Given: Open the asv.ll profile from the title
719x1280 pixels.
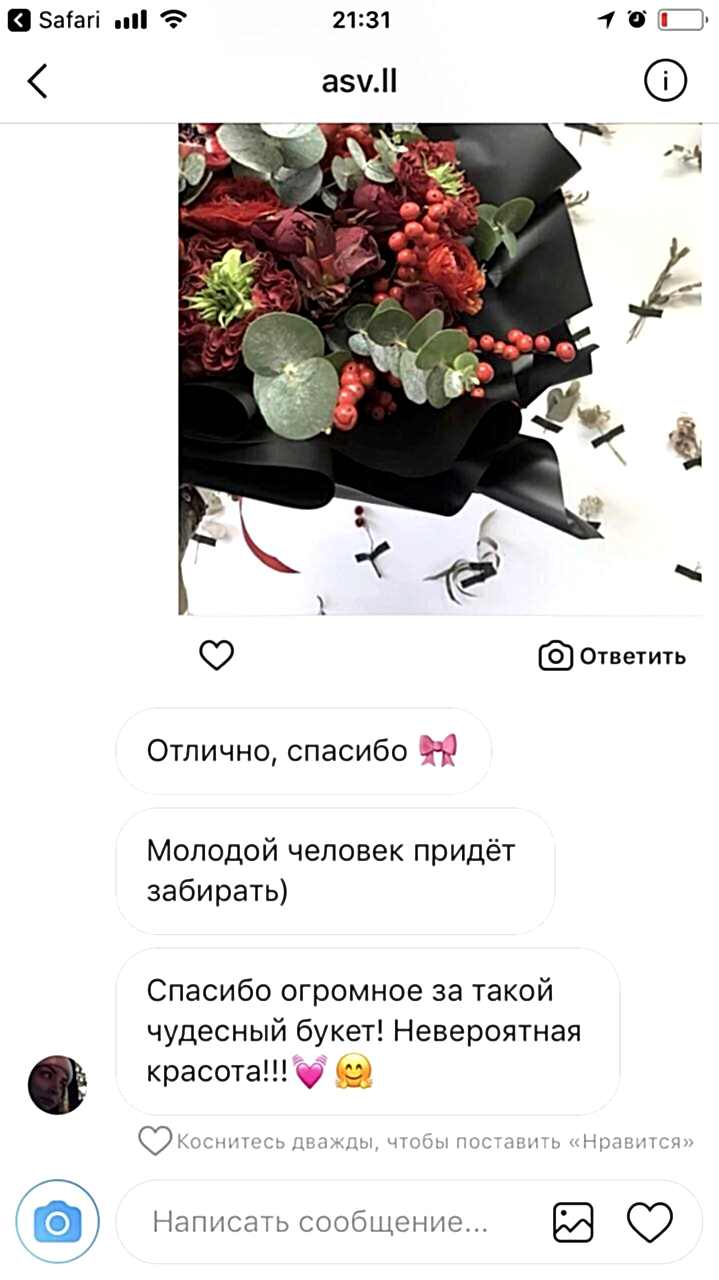Looking at the screenshot, I should 359,82.
